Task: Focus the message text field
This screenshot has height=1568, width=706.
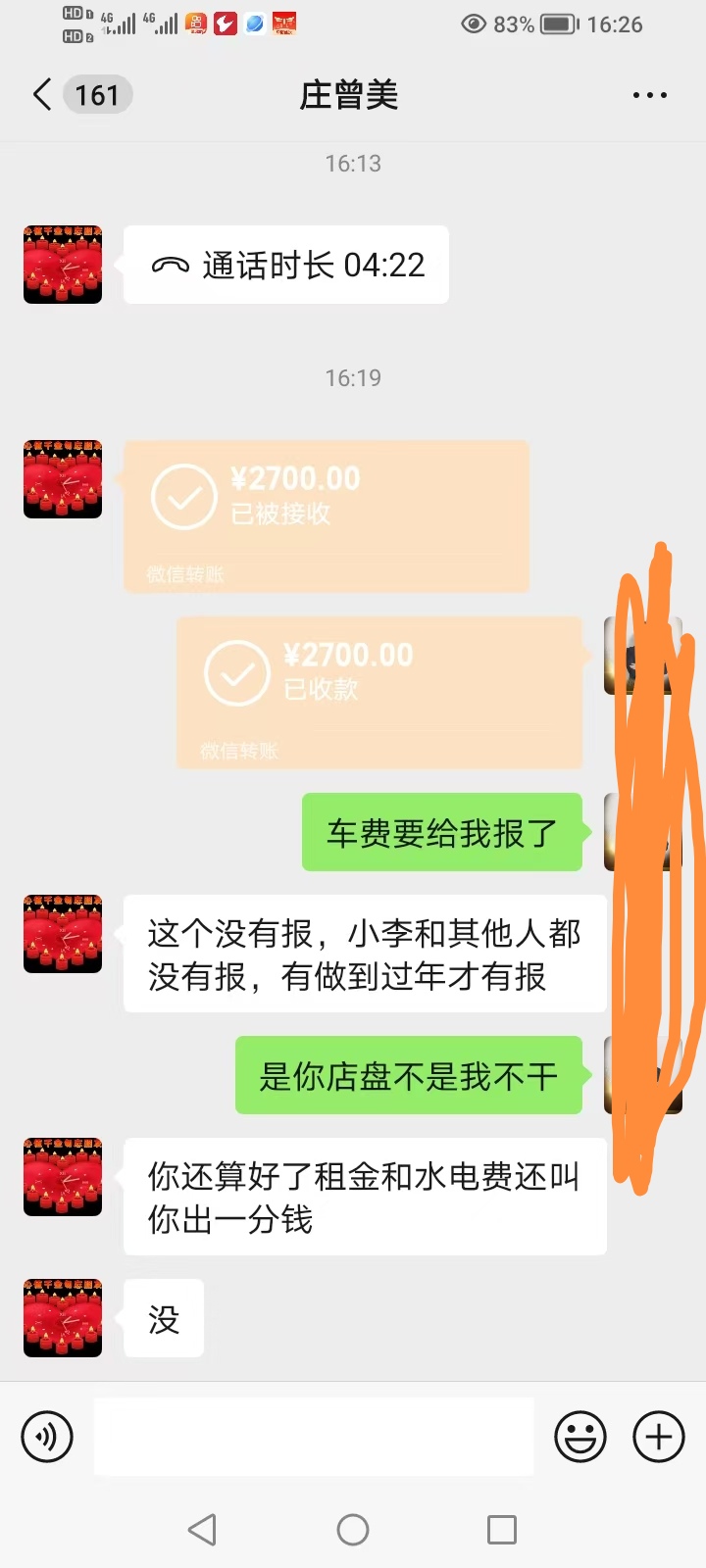Action: 314,1437
